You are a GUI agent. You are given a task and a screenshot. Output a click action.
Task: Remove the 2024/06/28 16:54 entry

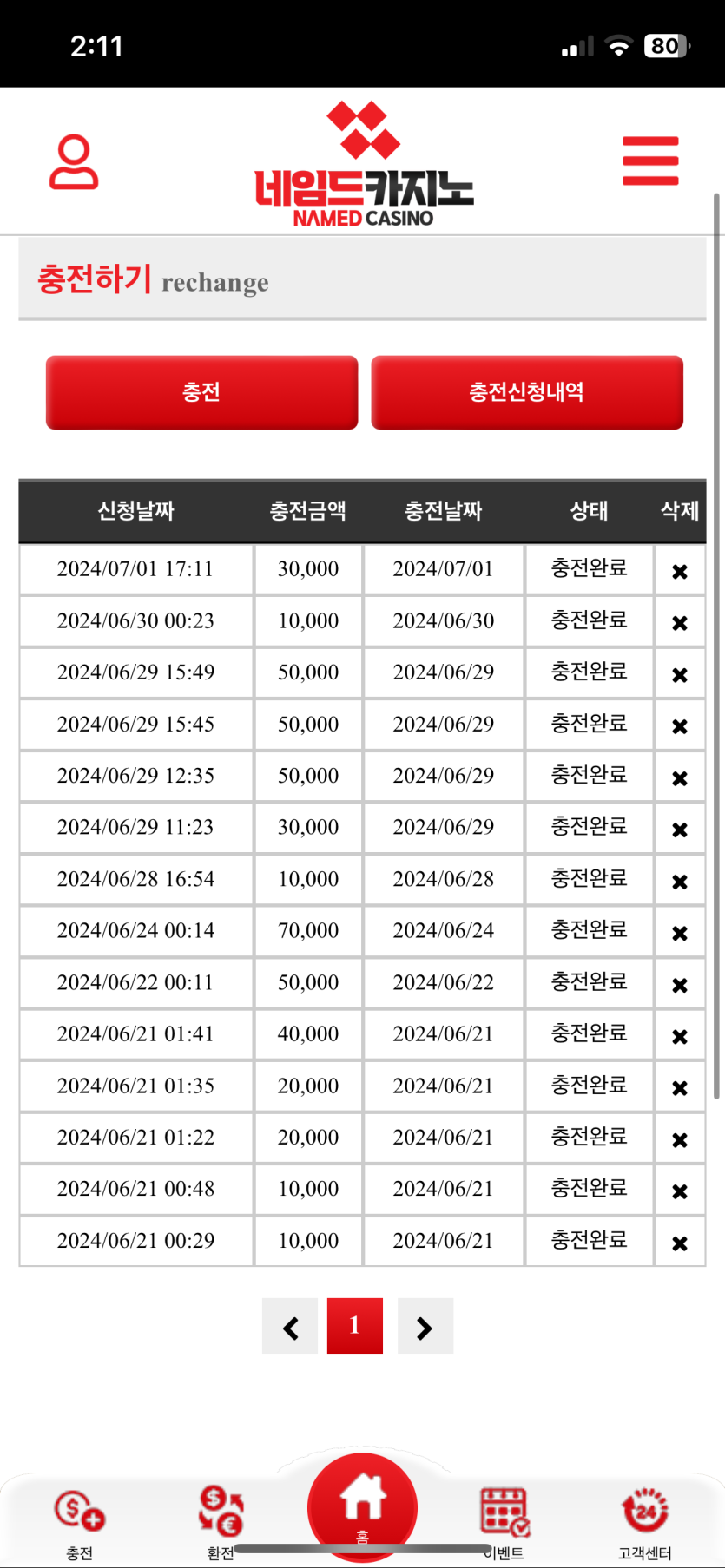(x=680, y=881)
